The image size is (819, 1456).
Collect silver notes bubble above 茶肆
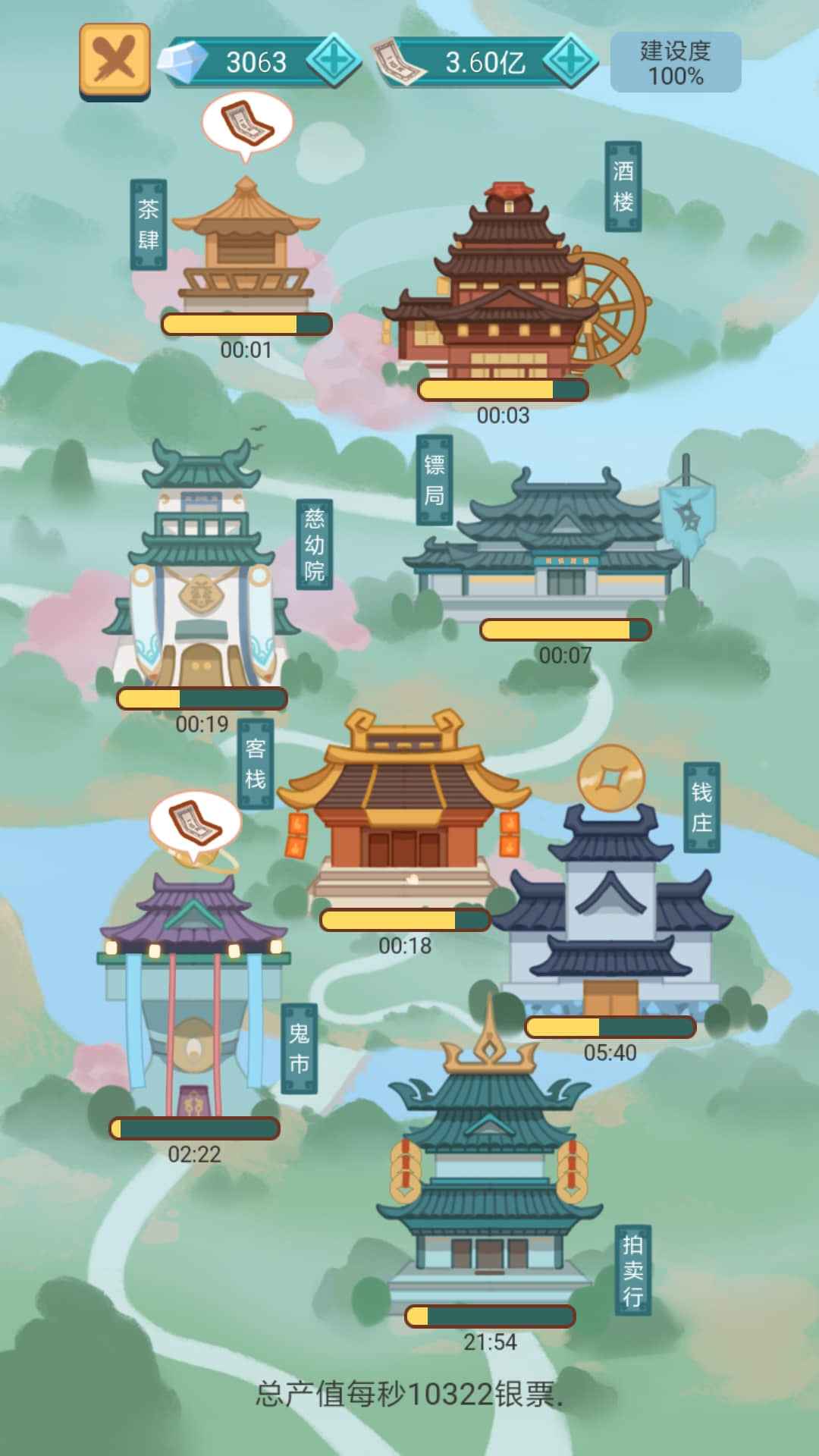click(247, 124)
